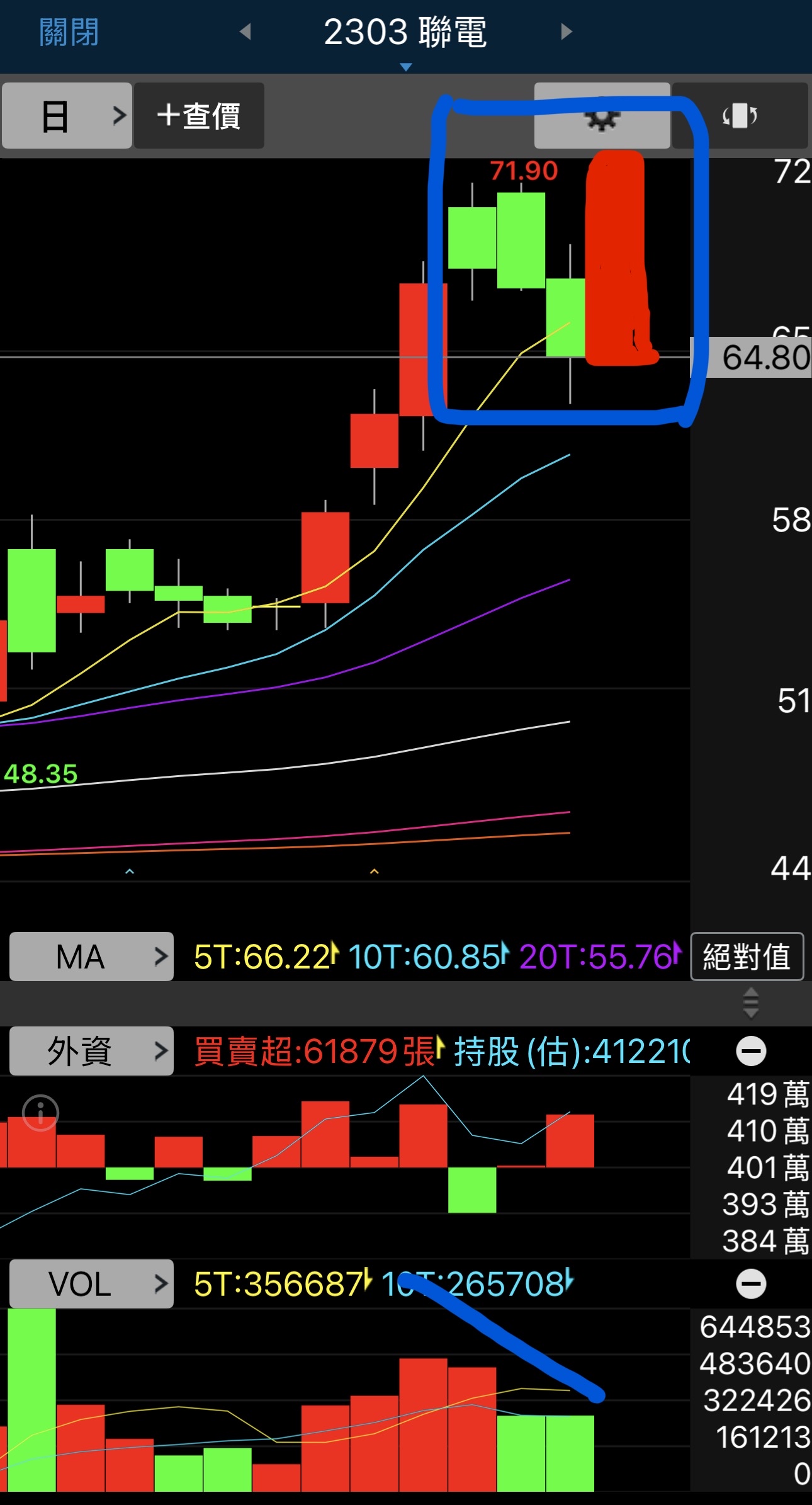Remove the VOL indicator panel
This screenshot has height=1505, width=812.
click(x=750, y=1284)
